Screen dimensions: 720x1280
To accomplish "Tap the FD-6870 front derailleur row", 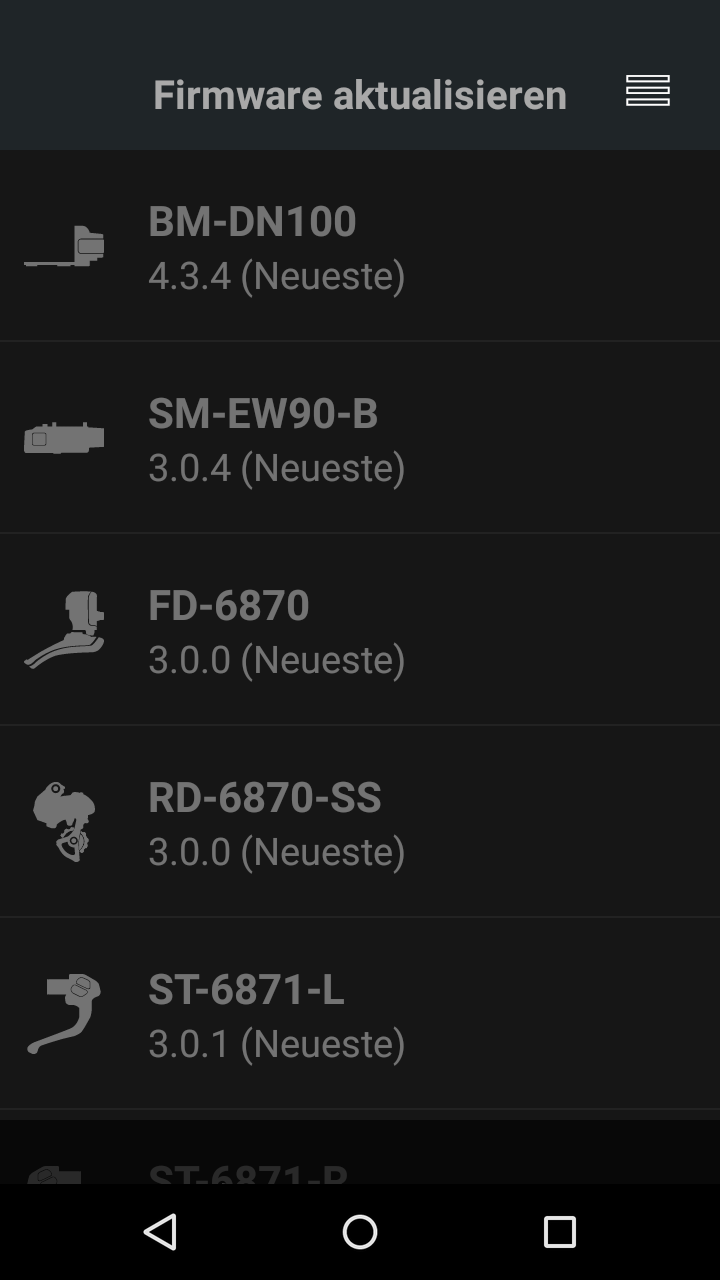I will pos(360,631).
